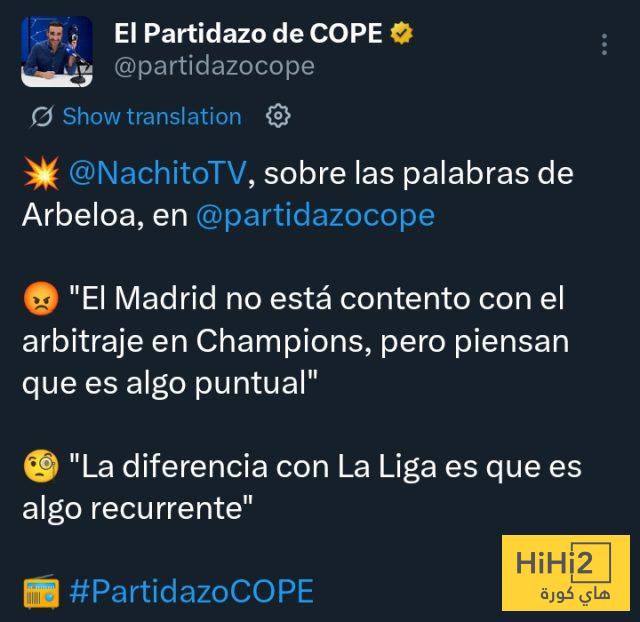This screenshot has width=640, height=622.
Task: Tap the El Partidazo de COPE account name
Action: pyautogui.click(x=249, y=33)
